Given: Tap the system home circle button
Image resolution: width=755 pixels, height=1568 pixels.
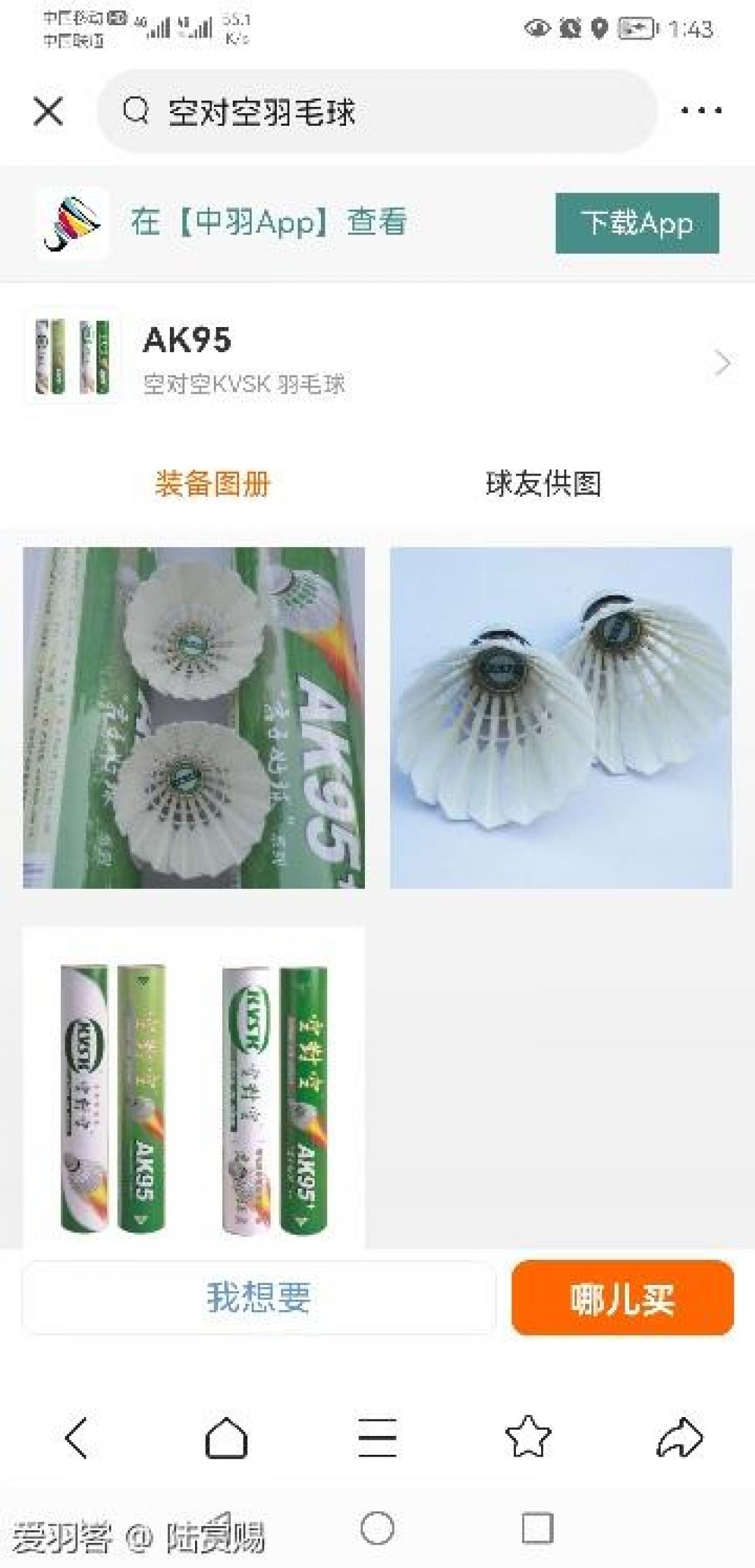Looking at the screenshot, I should (x=377, y=1528).
